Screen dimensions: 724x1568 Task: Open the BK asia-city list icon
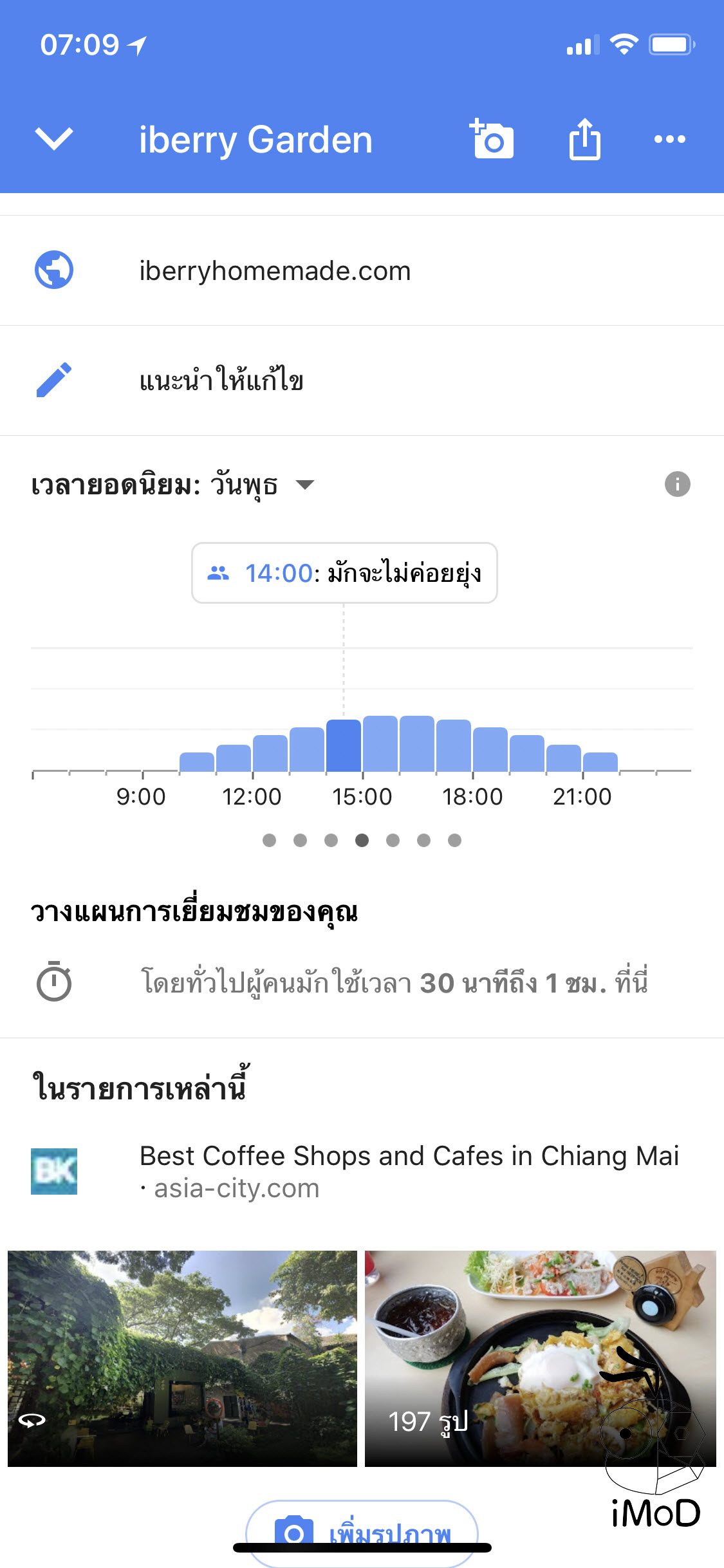click(54, 1171)
